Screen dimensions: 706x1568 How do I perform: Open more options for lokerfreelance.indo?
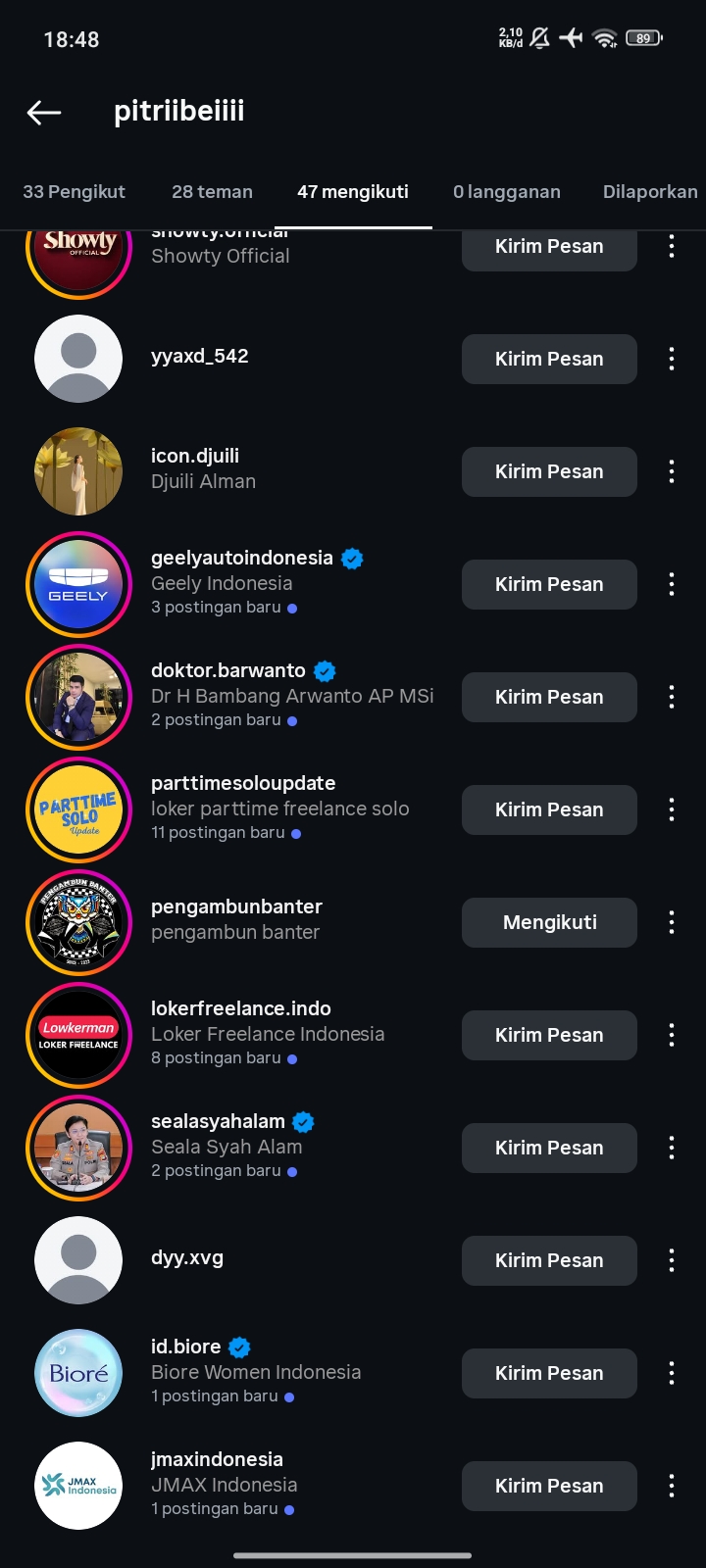672,1035
